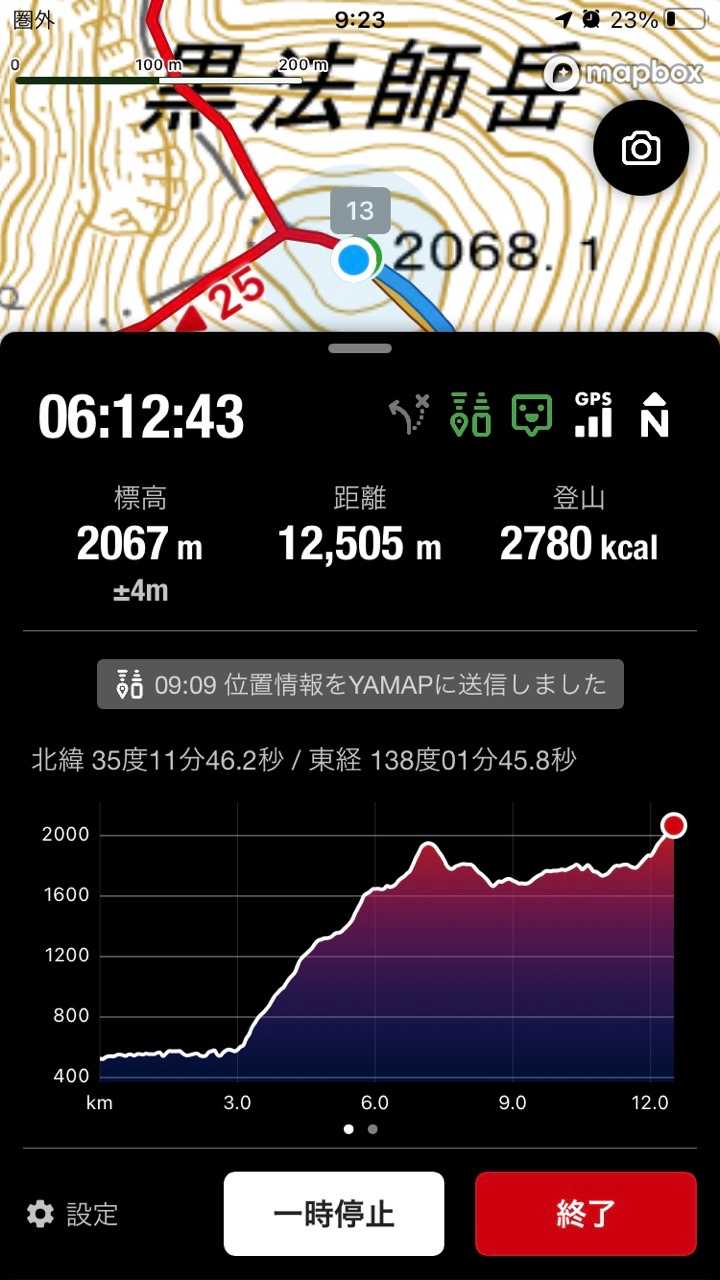Image resolution: width=720 pixels, height=1280 pixels.
Task: Tap the chart page indicator dots
Action: [x=360, y=1129]
